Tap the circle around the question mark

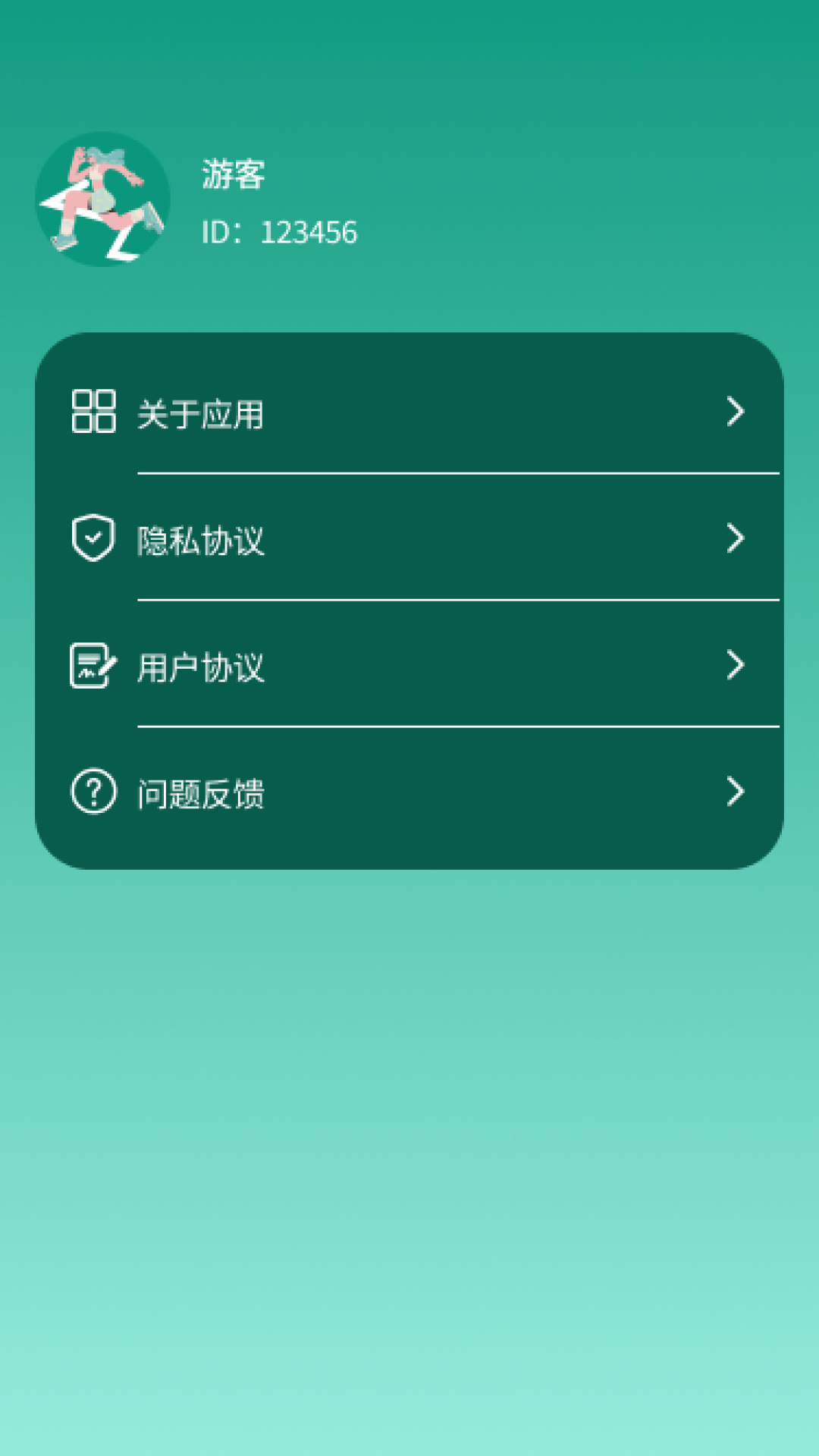tap(93, 792)
